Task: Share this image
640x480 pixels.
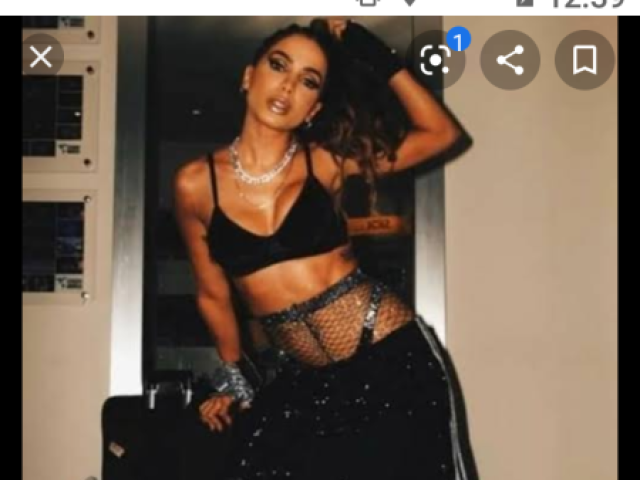Action: point(510,61)
